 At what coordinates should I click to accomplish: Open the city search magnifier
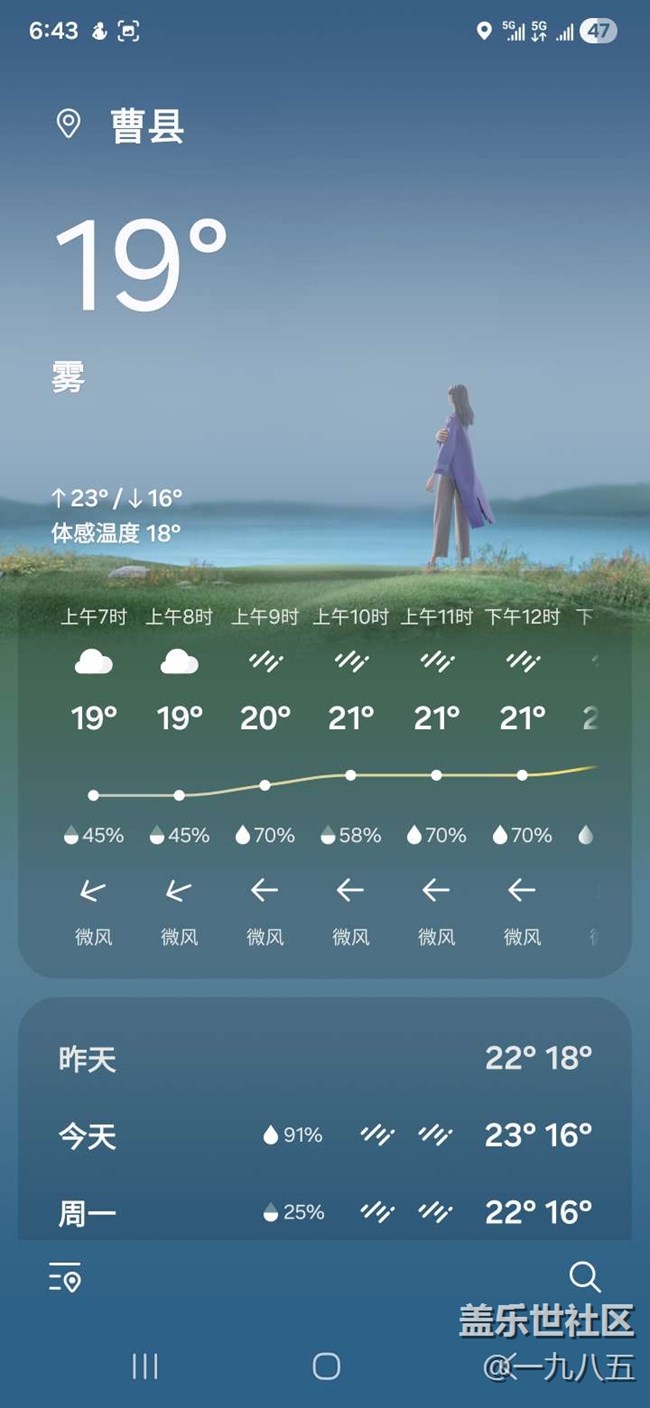584,1277
